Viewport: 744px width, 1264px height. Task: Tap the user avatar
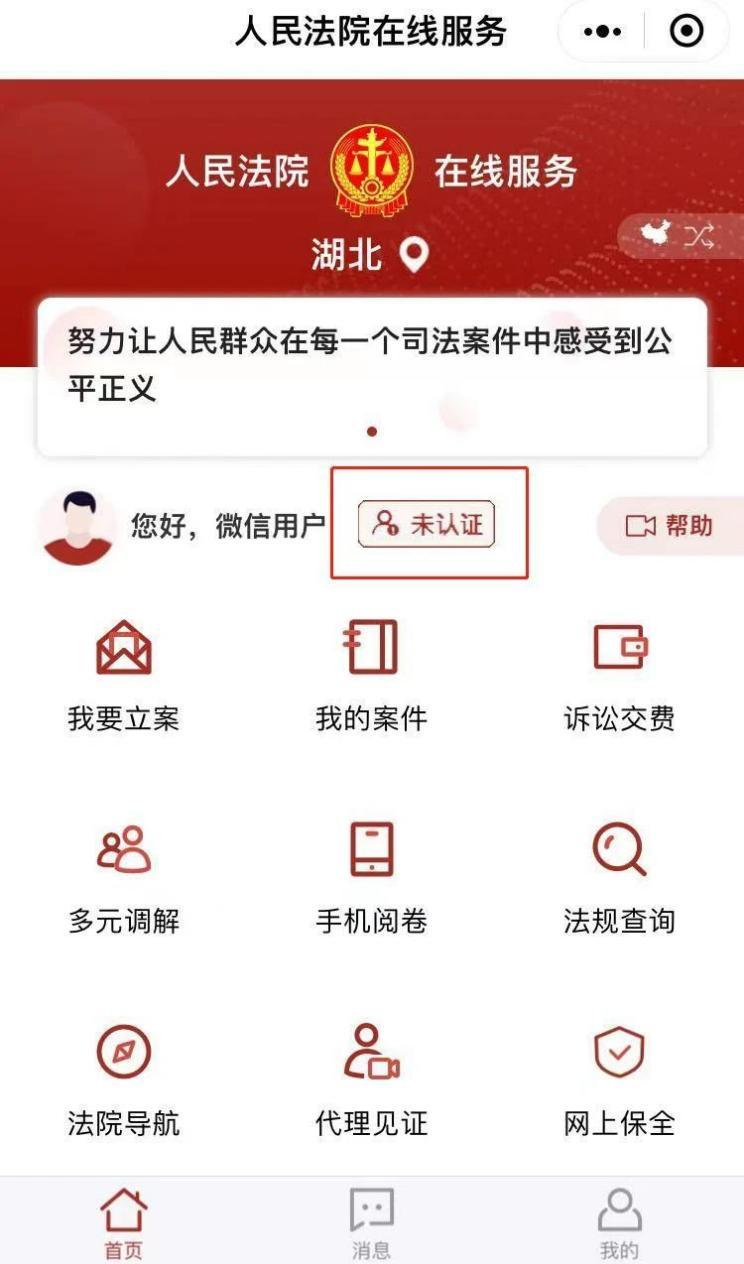(77, 526)
